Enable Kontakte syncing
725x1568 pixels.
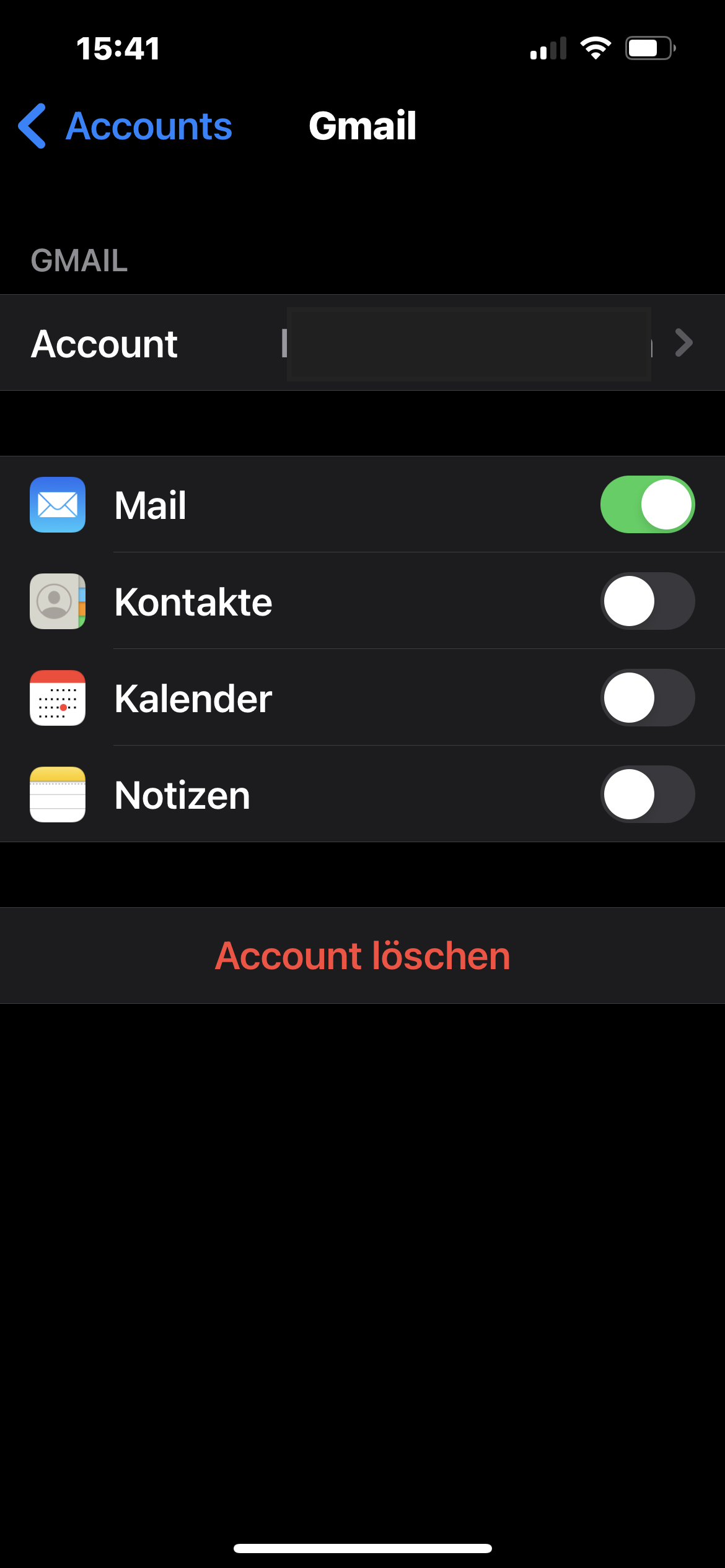647,601
